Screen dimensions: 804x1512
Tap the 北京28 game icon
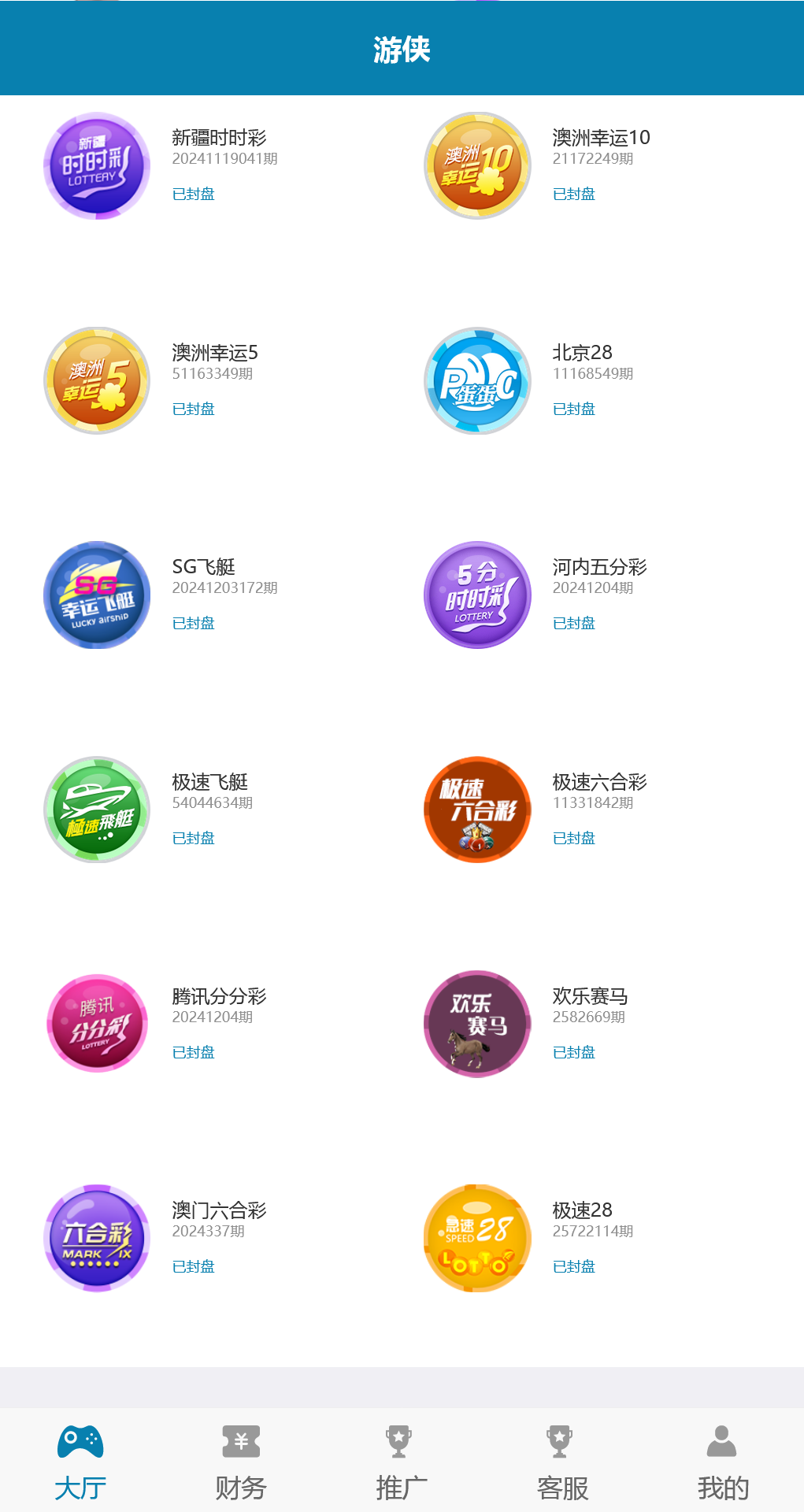tap(476, 380)
